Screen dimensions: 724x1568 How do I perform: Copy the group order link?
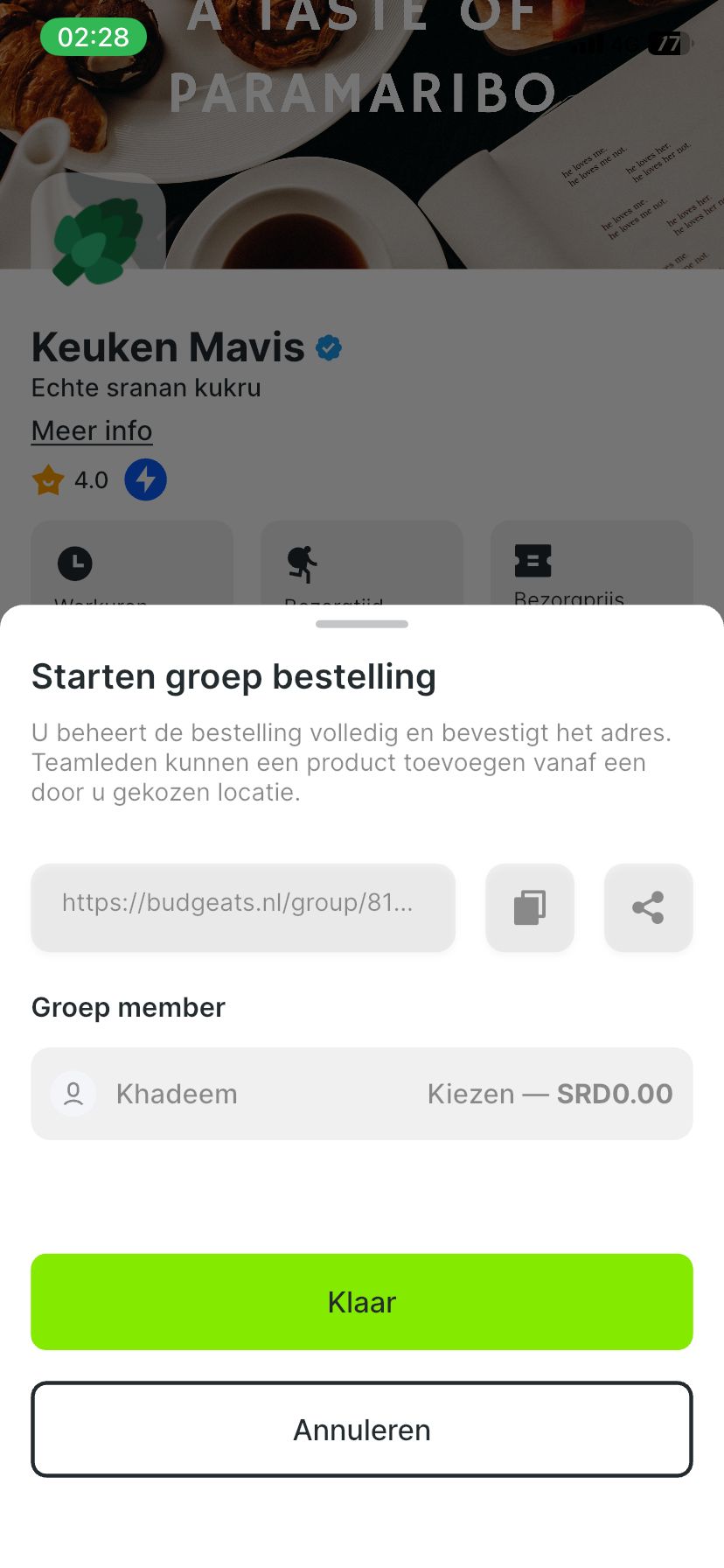click(529, 907)
